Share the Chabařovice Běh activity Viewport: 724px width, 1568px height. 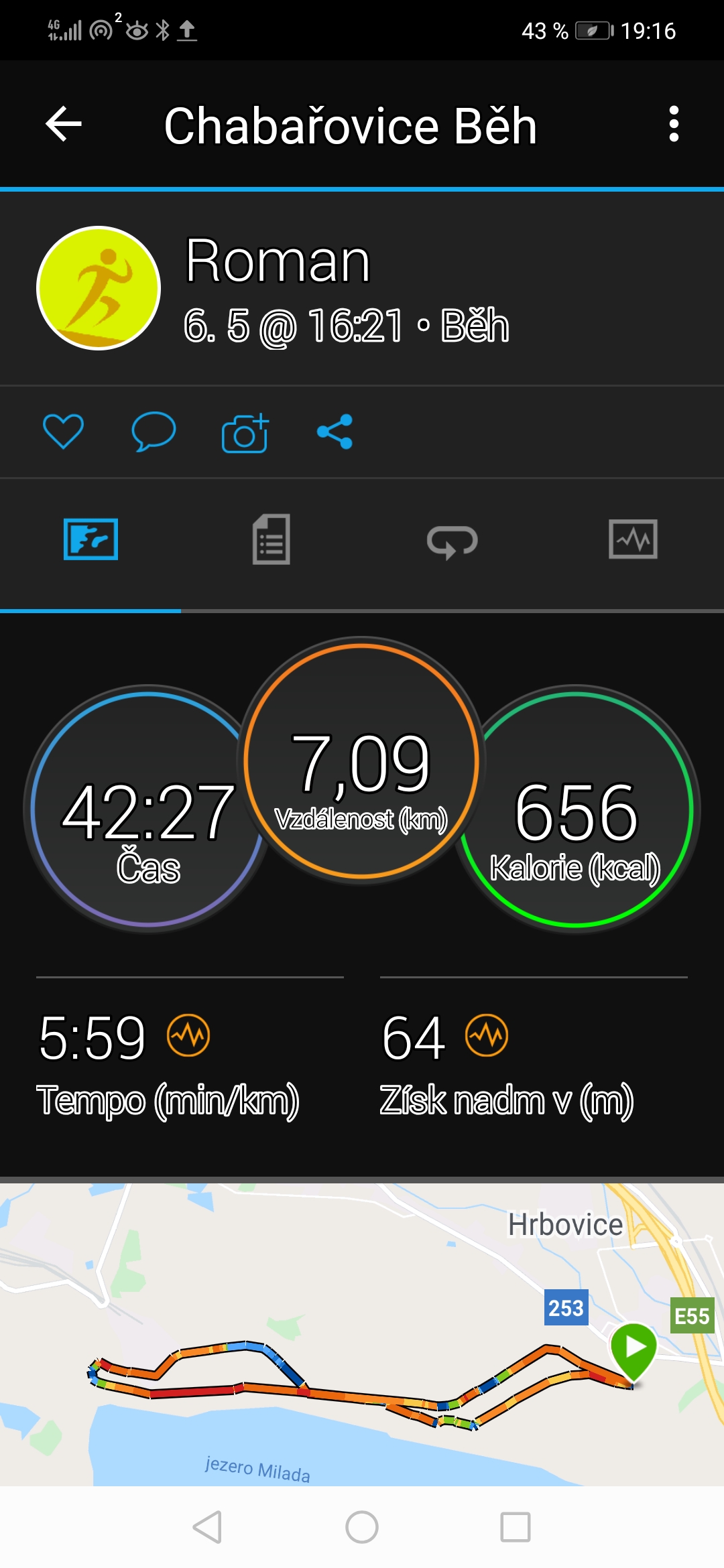[x=335, y=431]
